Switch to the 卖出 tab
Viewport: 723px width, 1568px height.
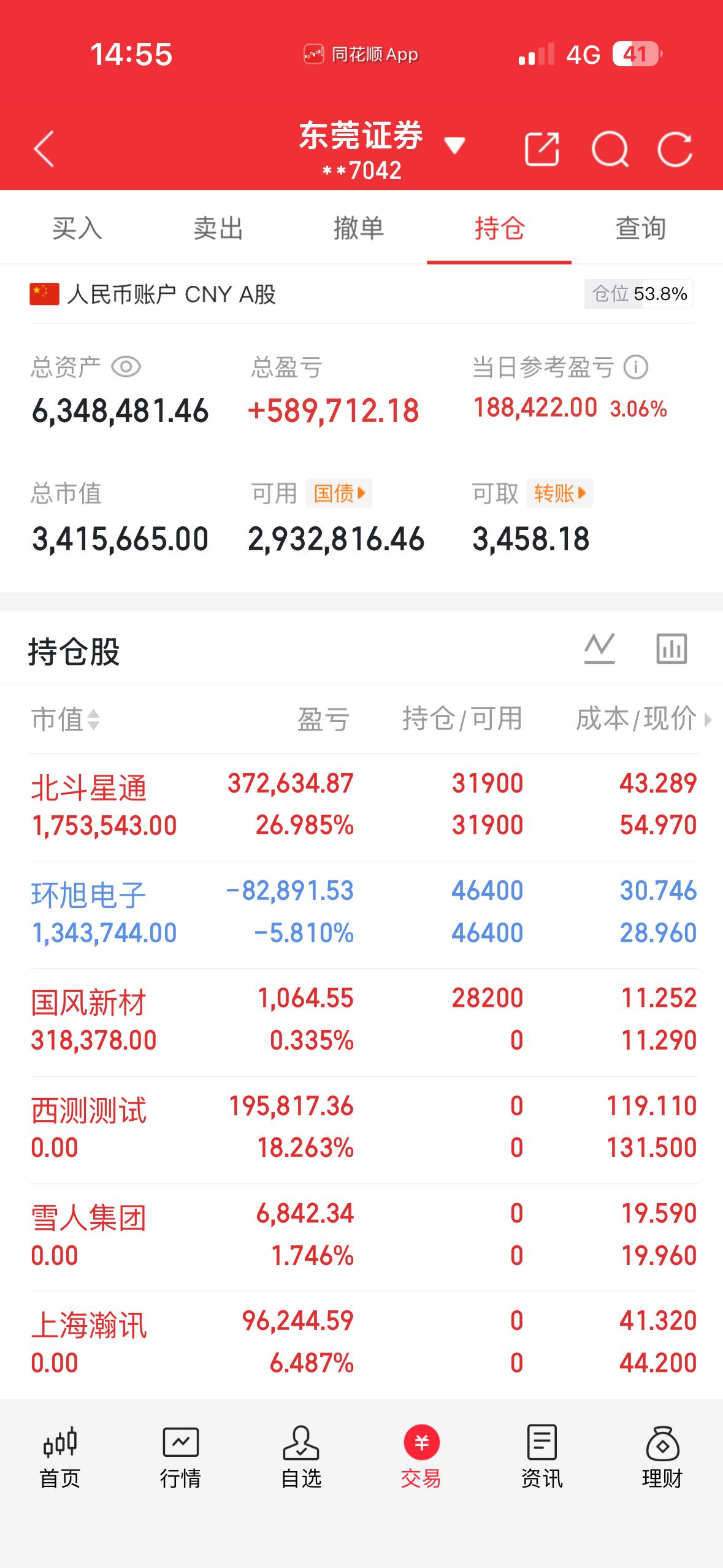coord(218,229)
